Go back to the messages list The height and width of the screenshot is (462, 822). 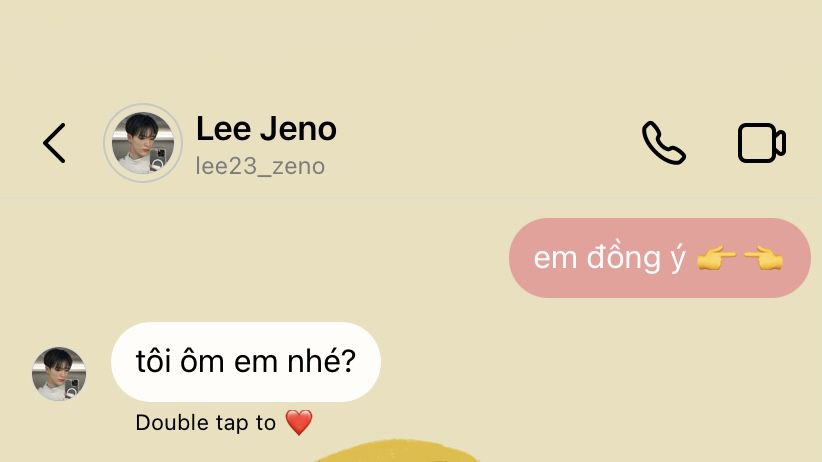pos(54,143)
